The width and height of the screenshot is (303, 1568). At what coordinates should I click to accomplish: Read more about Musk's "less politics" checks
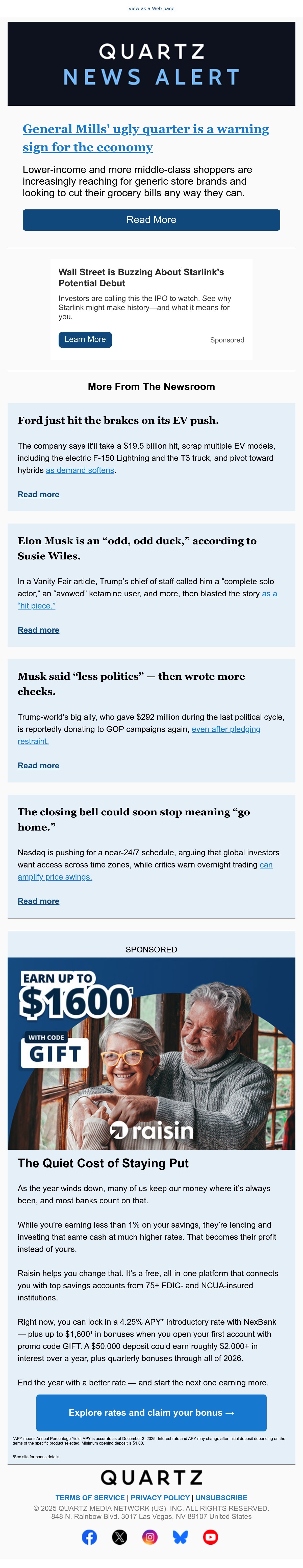click(x=38, y=766)
